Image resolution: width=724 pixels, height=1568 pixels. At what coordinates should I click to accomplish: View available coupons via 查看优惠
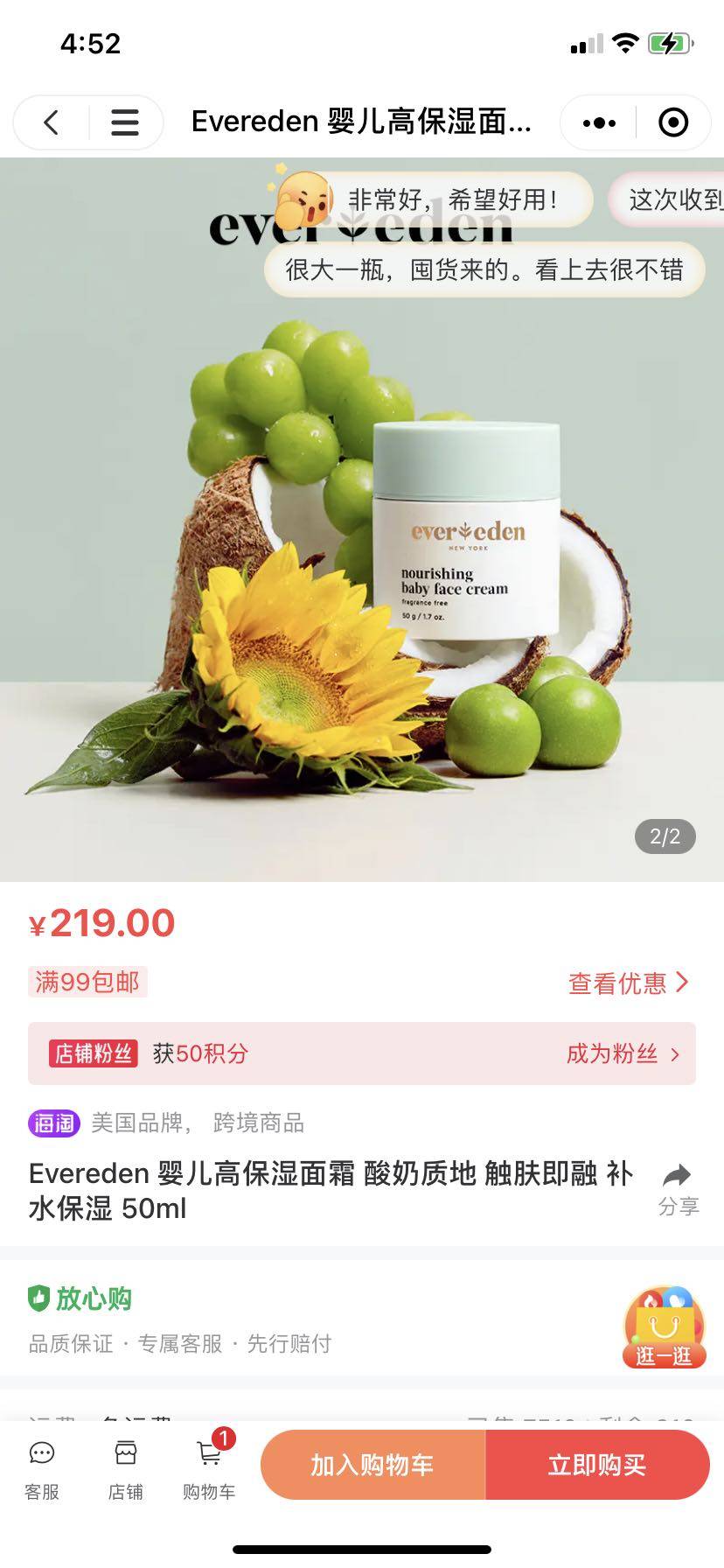(x=628, y=983)
